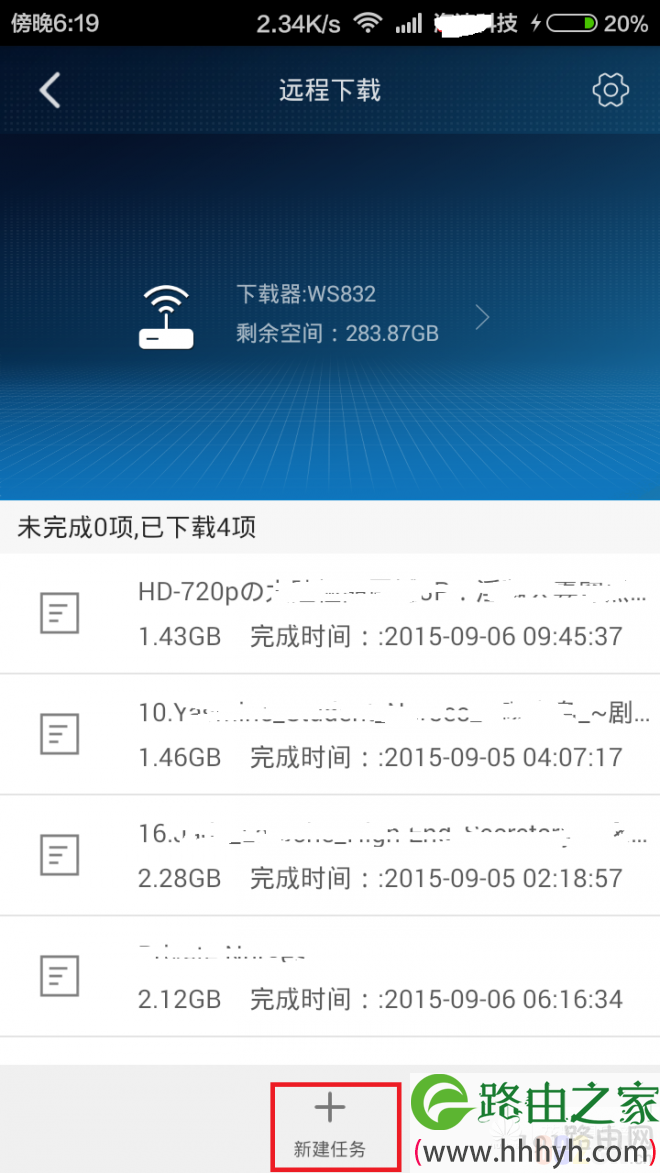Screen dimensions: 660x1173
Task: Open downloader WS832 details
Action: pyautogui.click(x=314, y=317)
